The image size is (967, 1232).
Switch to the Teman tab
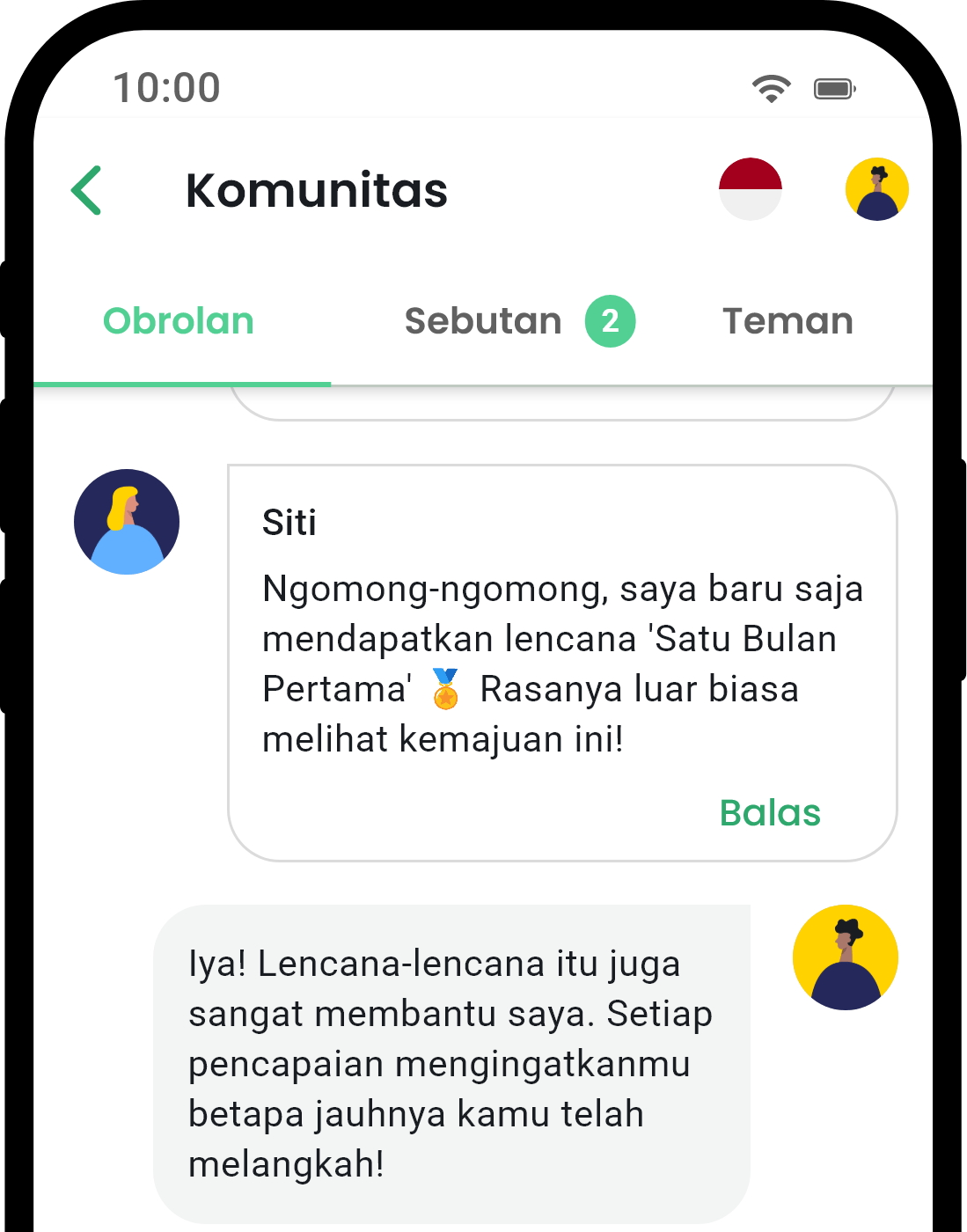click(788, 321)
